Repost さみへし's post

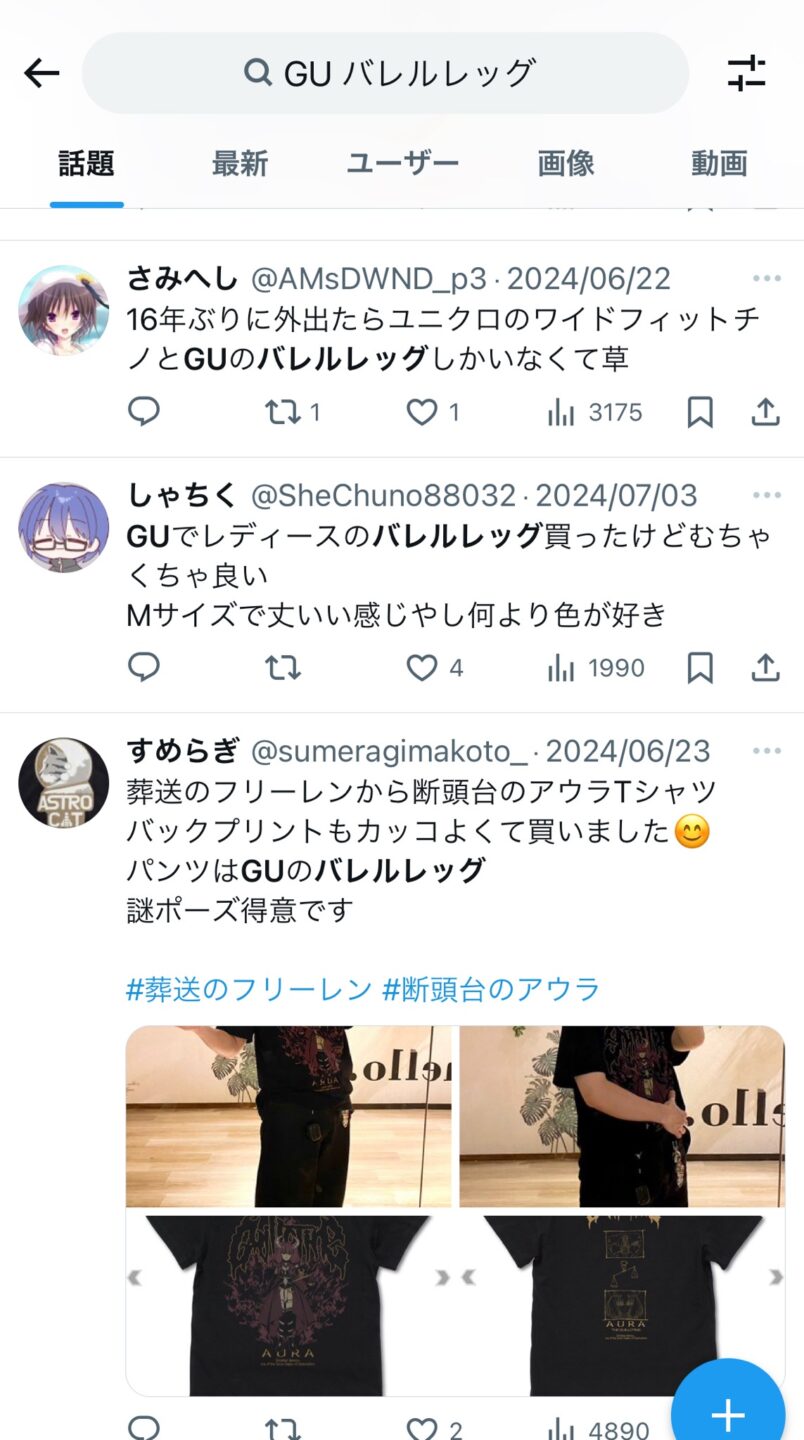coord(284,412)
